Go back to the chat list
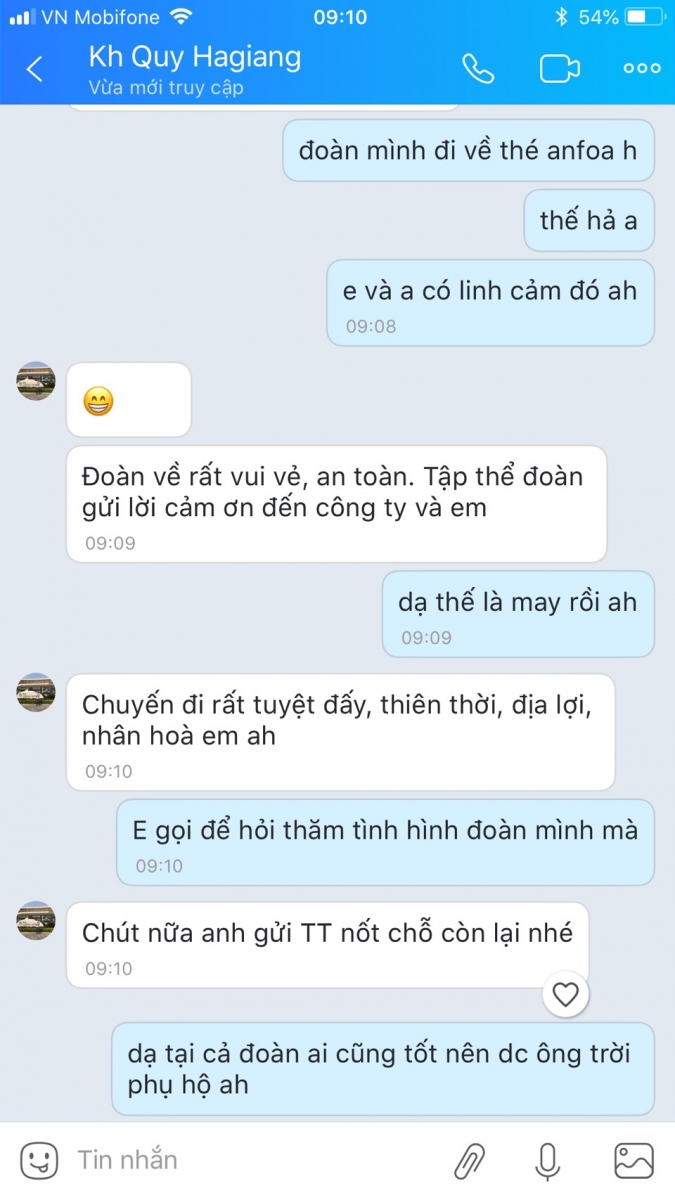The width and height of the screenshot is (675, 1200). click(35, 68)
